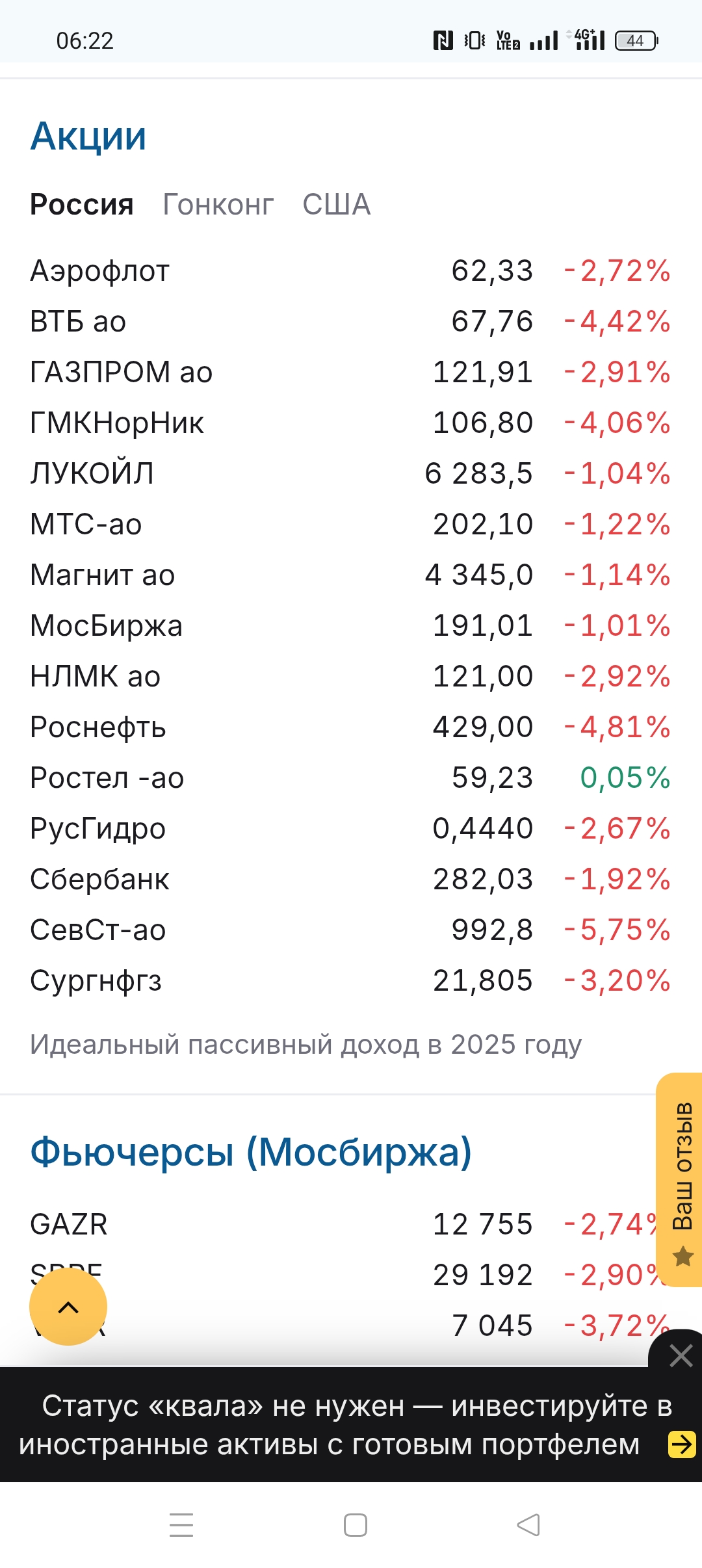Image resolution: width=702 pixels, height=1568 pixels.
Task: Open the Идеальный пассивный доход в 2025 году link
Action: [x=305, y=1044]
